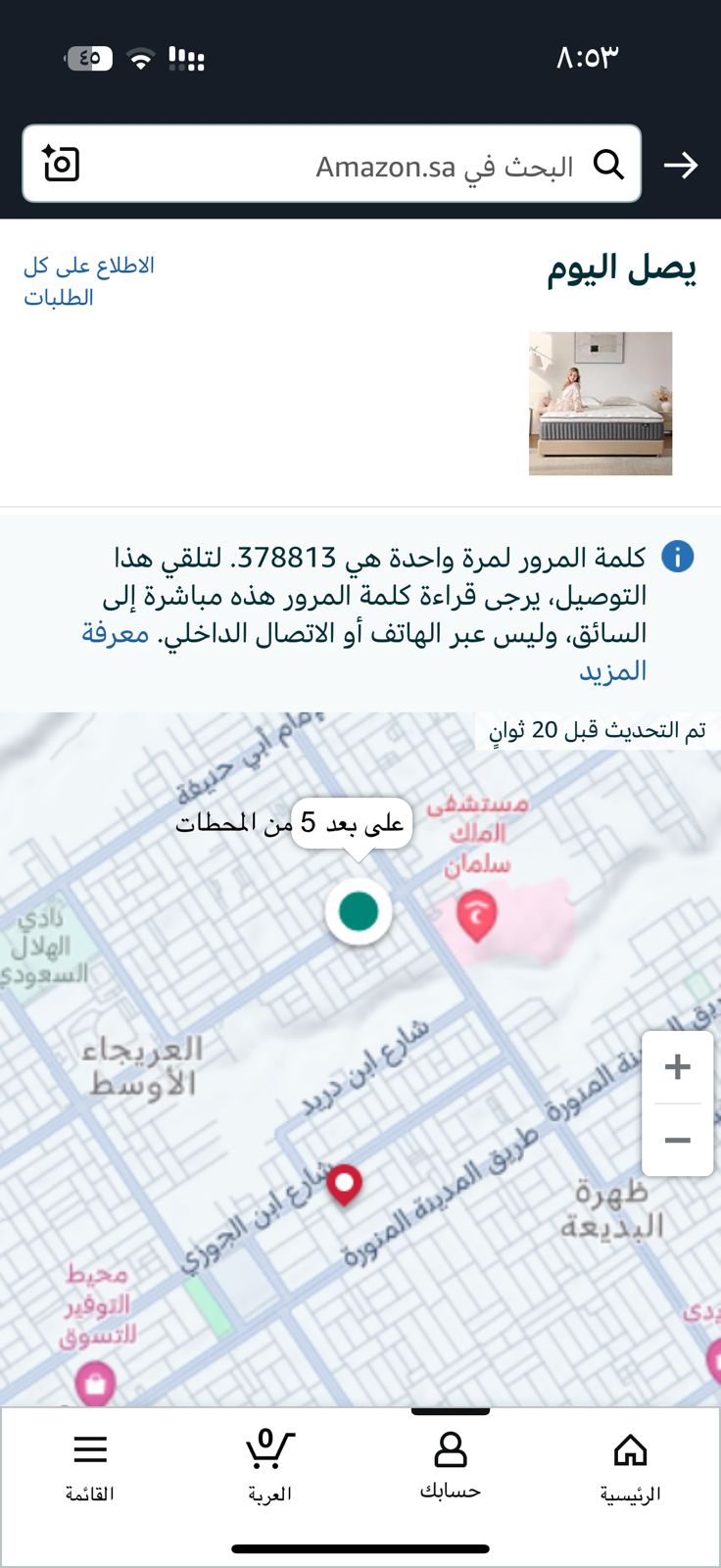Switch to the Home tab
This screenshot has width=721, height=1568.
(630, 1466)
